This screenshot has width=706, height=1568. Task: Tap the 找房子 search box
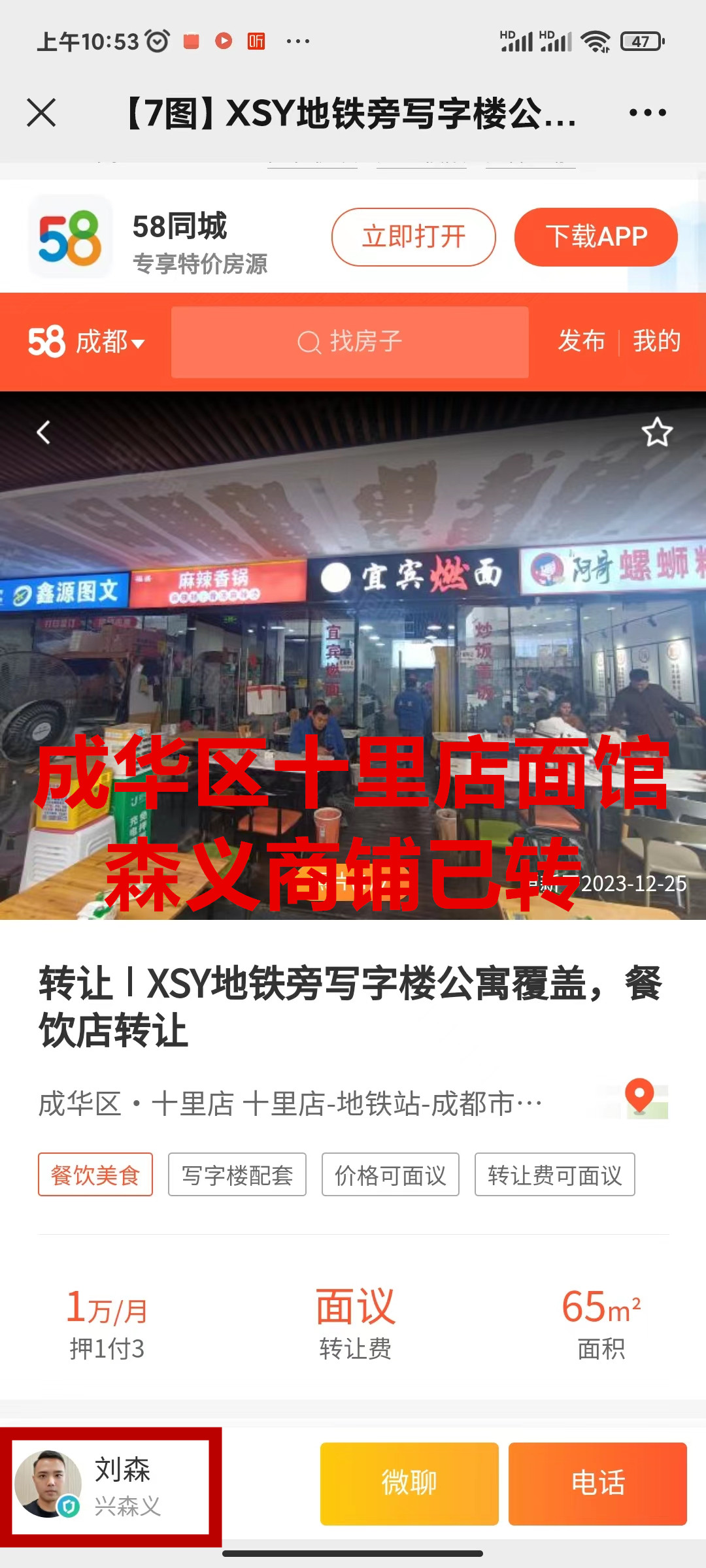click(x=350, y=342)
